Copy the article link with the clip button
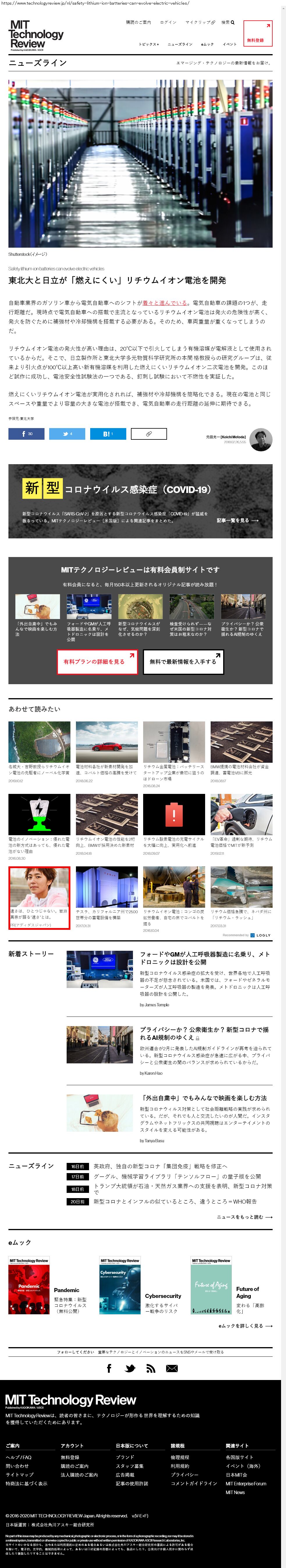Image resolution: width=286 pixels, height=1568 pixels. (148, 434)
